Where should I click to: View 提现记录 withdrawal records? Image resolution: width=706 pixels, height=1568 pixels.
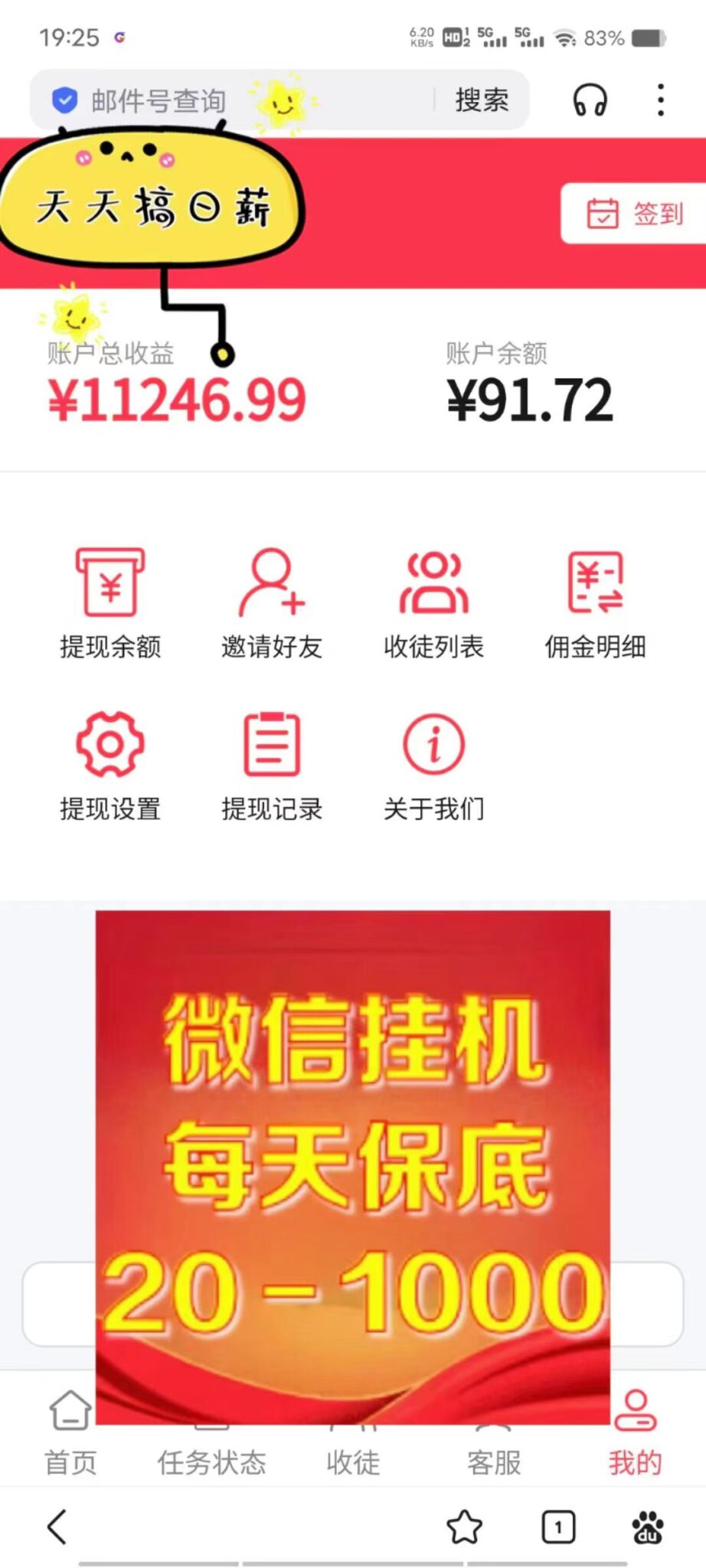coord(272,765)
